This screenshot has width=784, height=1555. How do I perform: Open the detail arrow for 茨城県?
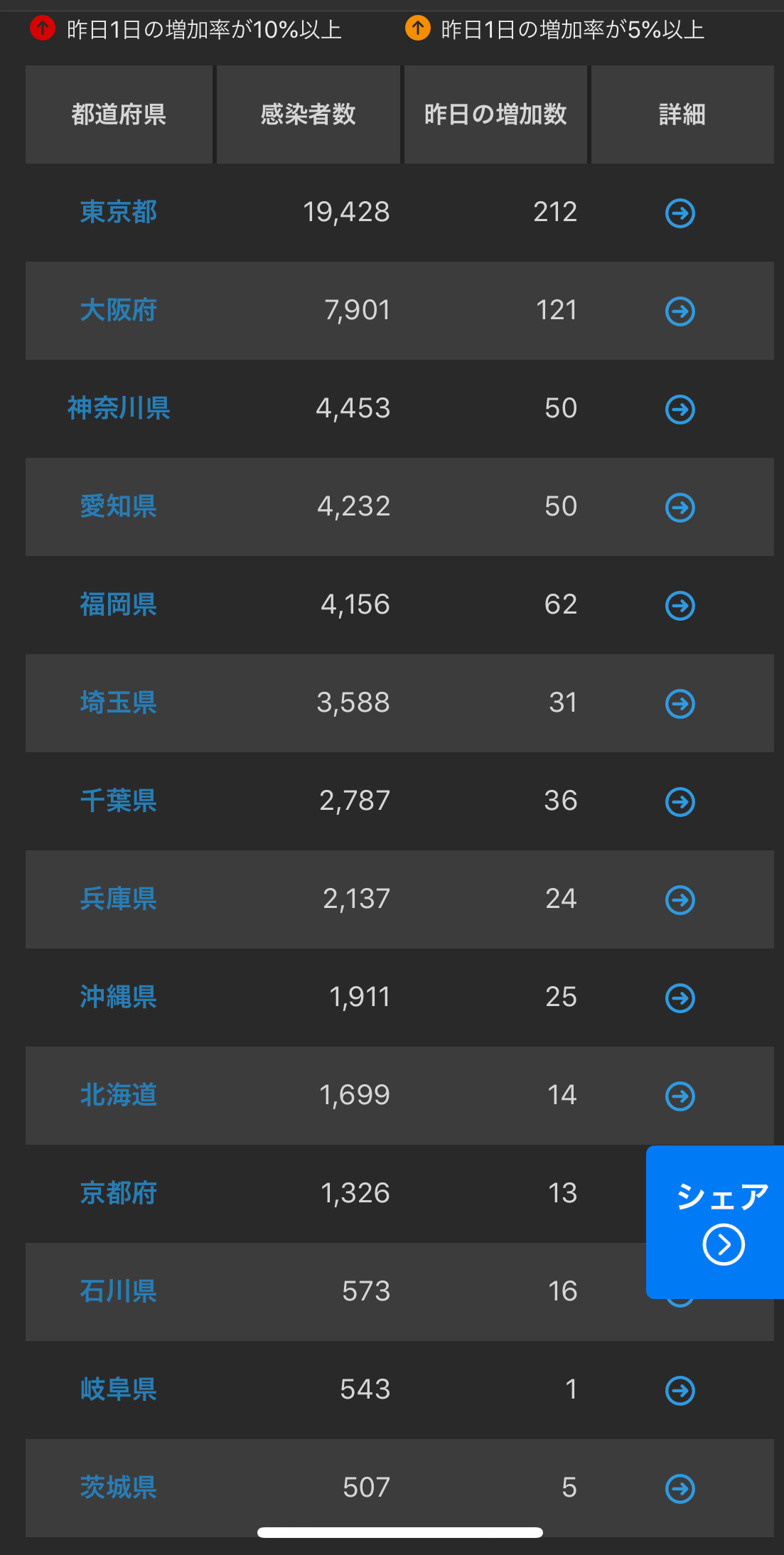tap(680, 1488)
